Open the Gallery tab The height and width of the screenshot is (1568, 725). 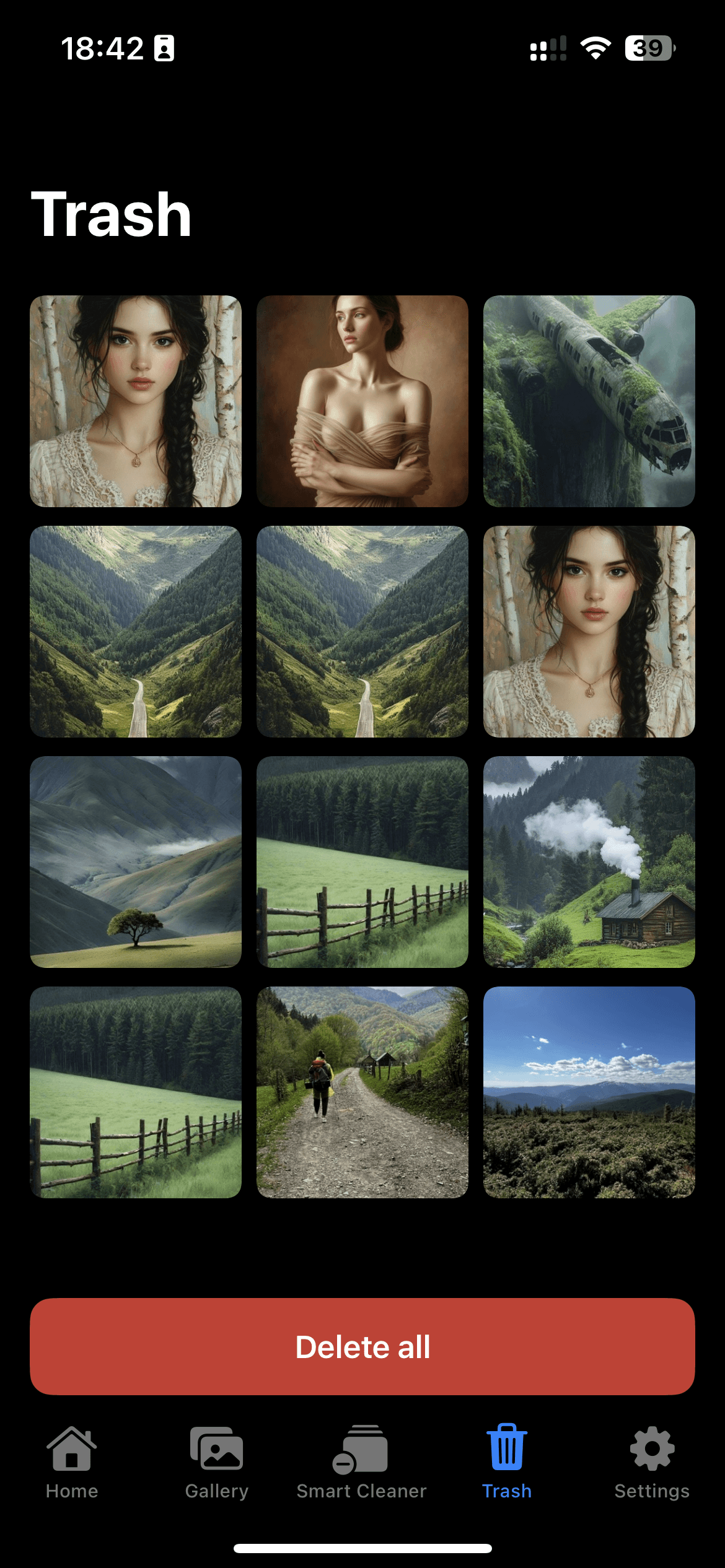pyautogui.click(x=216, y=1461)
